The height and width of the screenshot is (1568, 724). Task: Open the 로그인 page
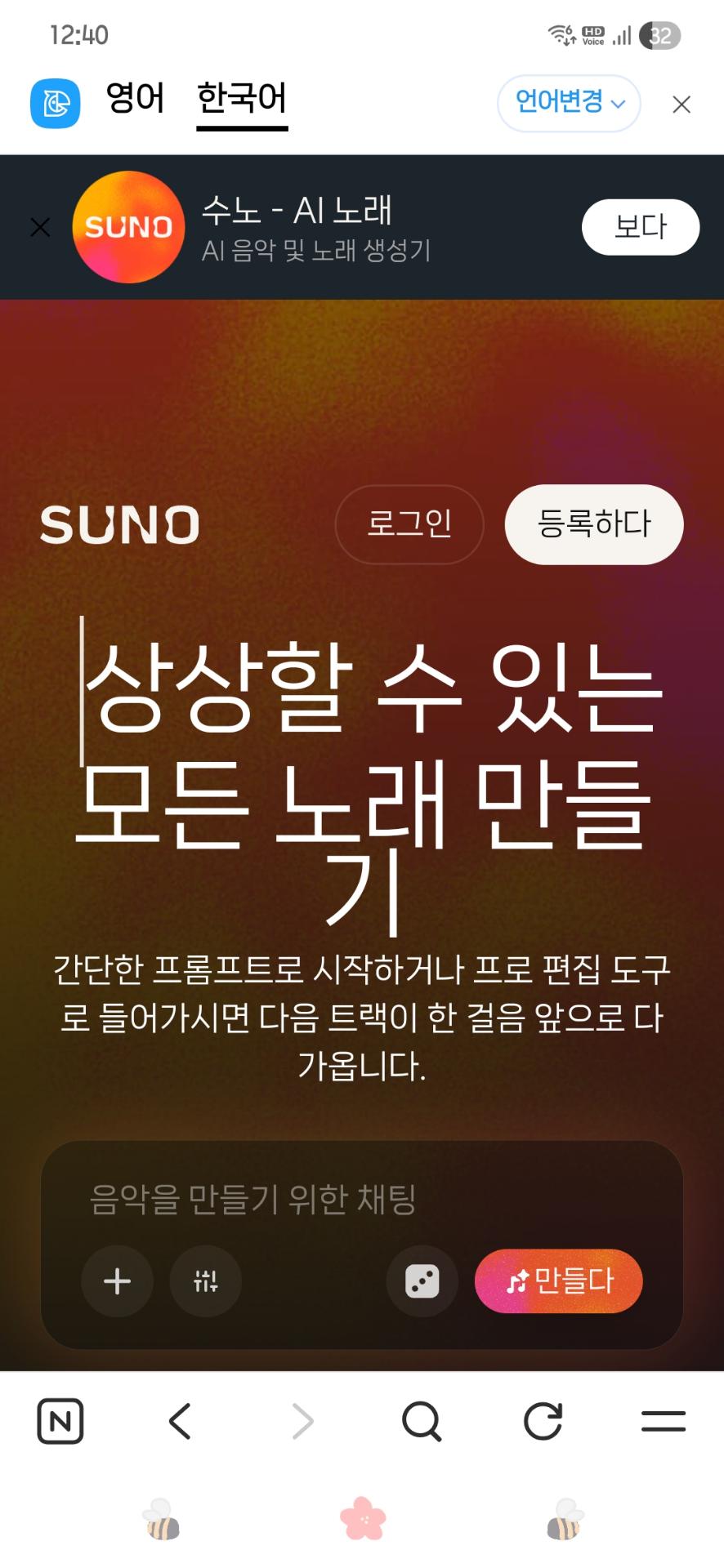[409, 524]
